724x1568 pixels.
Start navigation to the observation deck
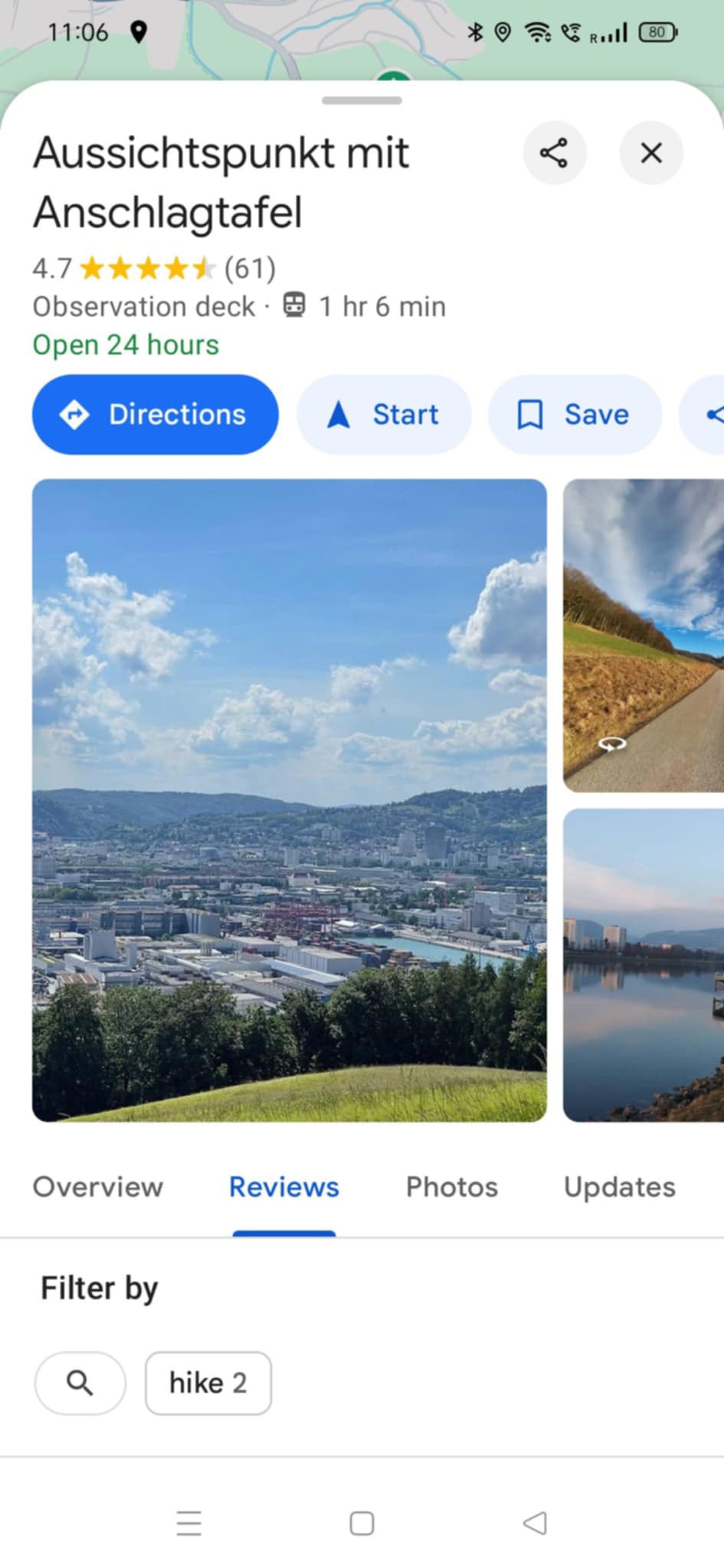pos(384,414)
